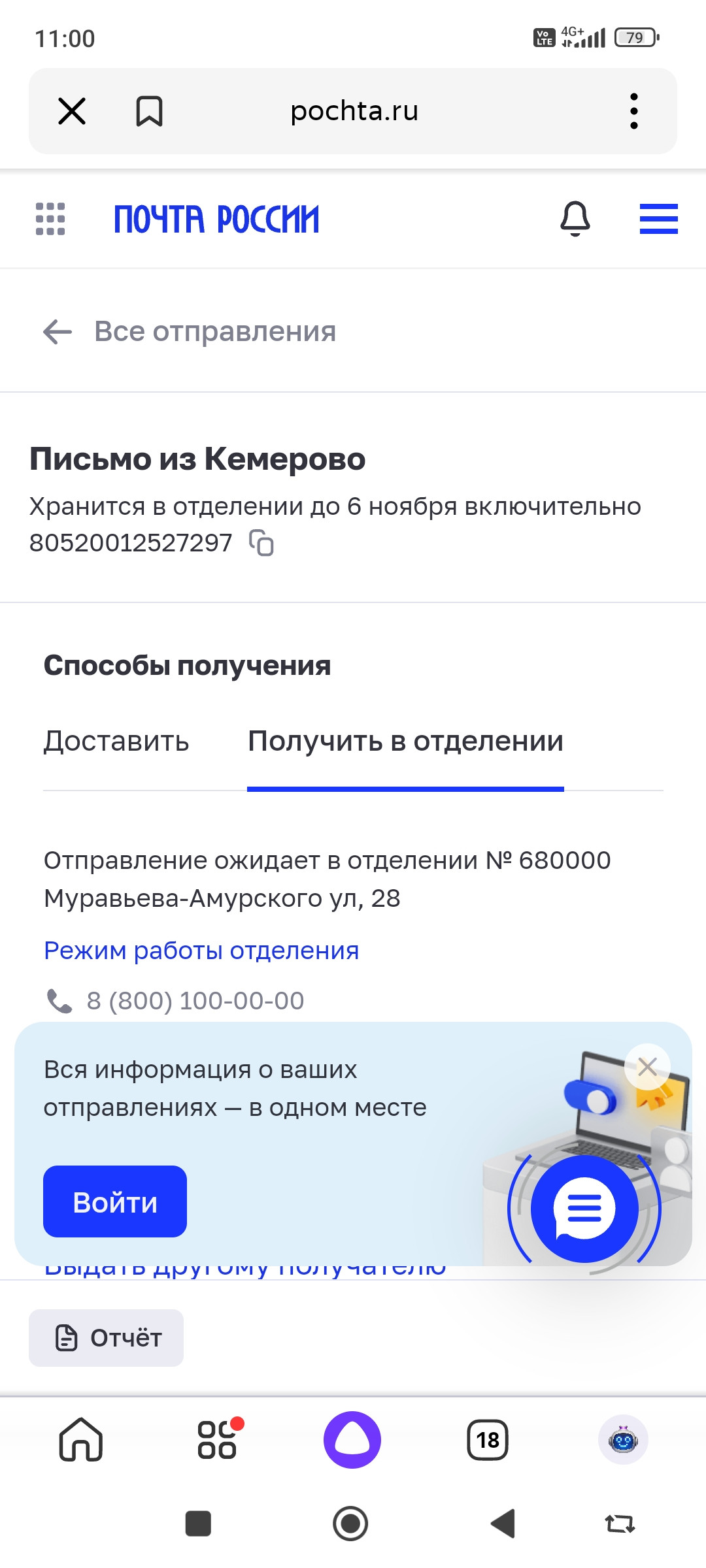This screenshot has width=706, height=1568.
Task: Open the Отчёт report
Action: pyautogui.click(x=107, y=1338)
